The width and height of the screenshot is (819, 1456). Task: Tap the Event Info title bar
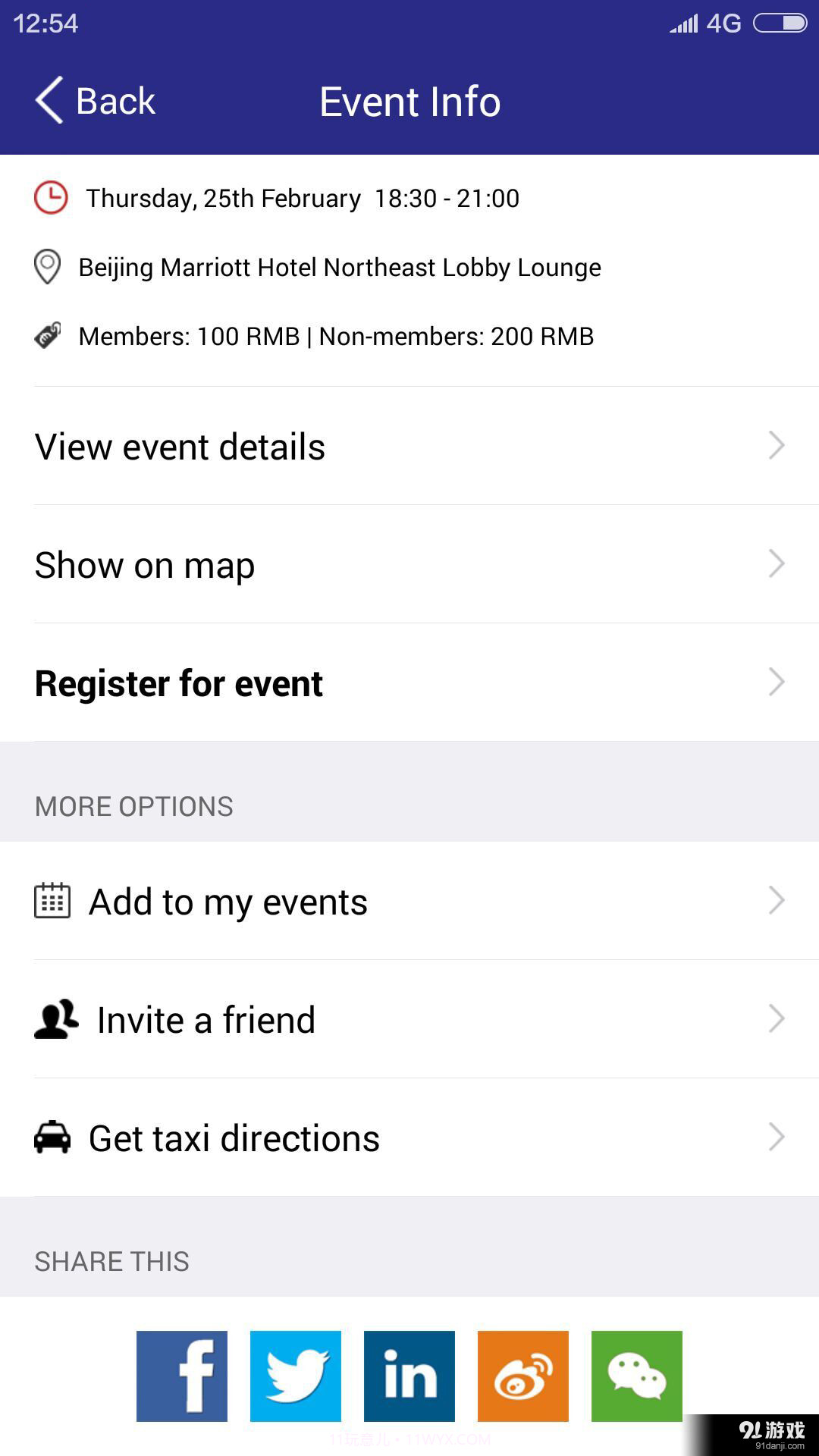pyautogui.click(x=409, y=100)
